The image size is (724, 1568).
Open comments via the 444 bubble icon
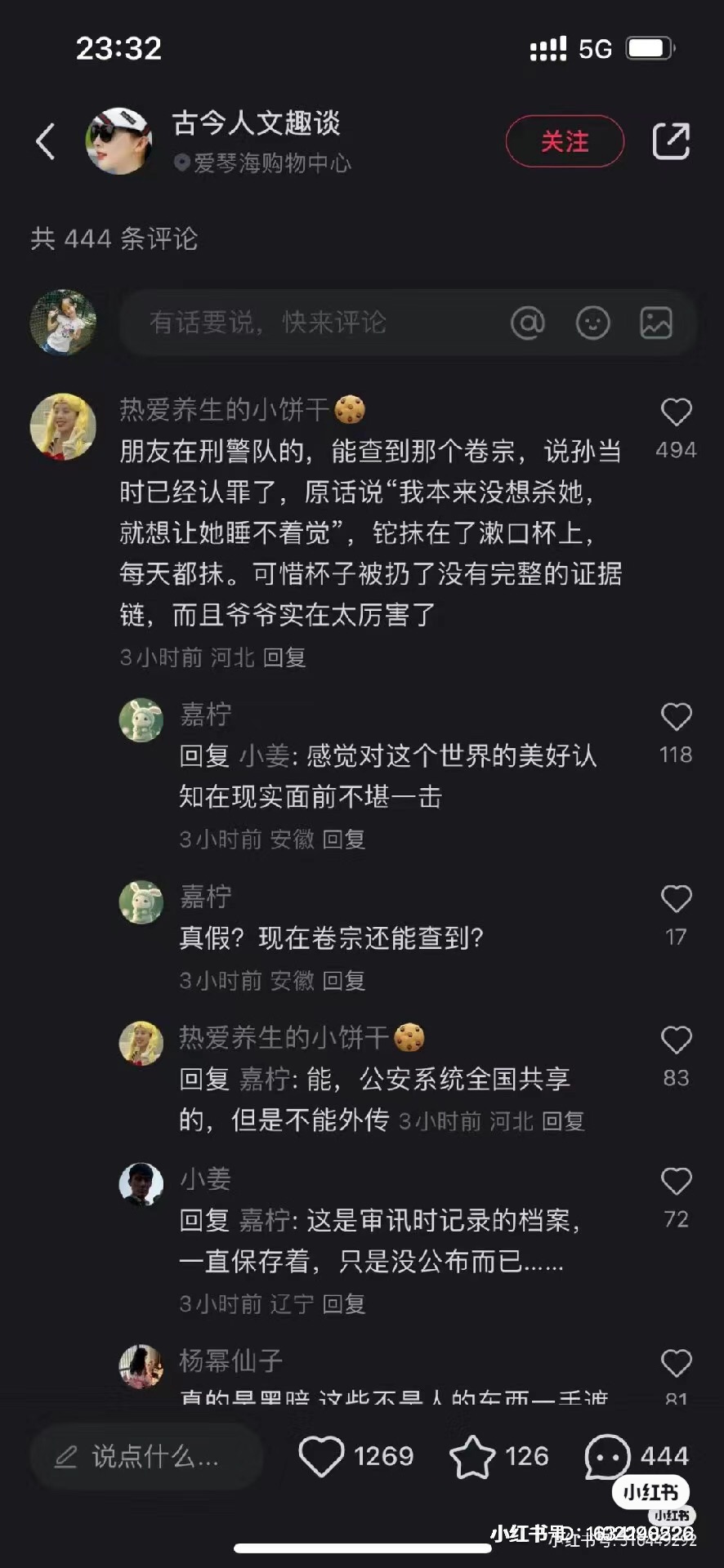coord(607,1456)
